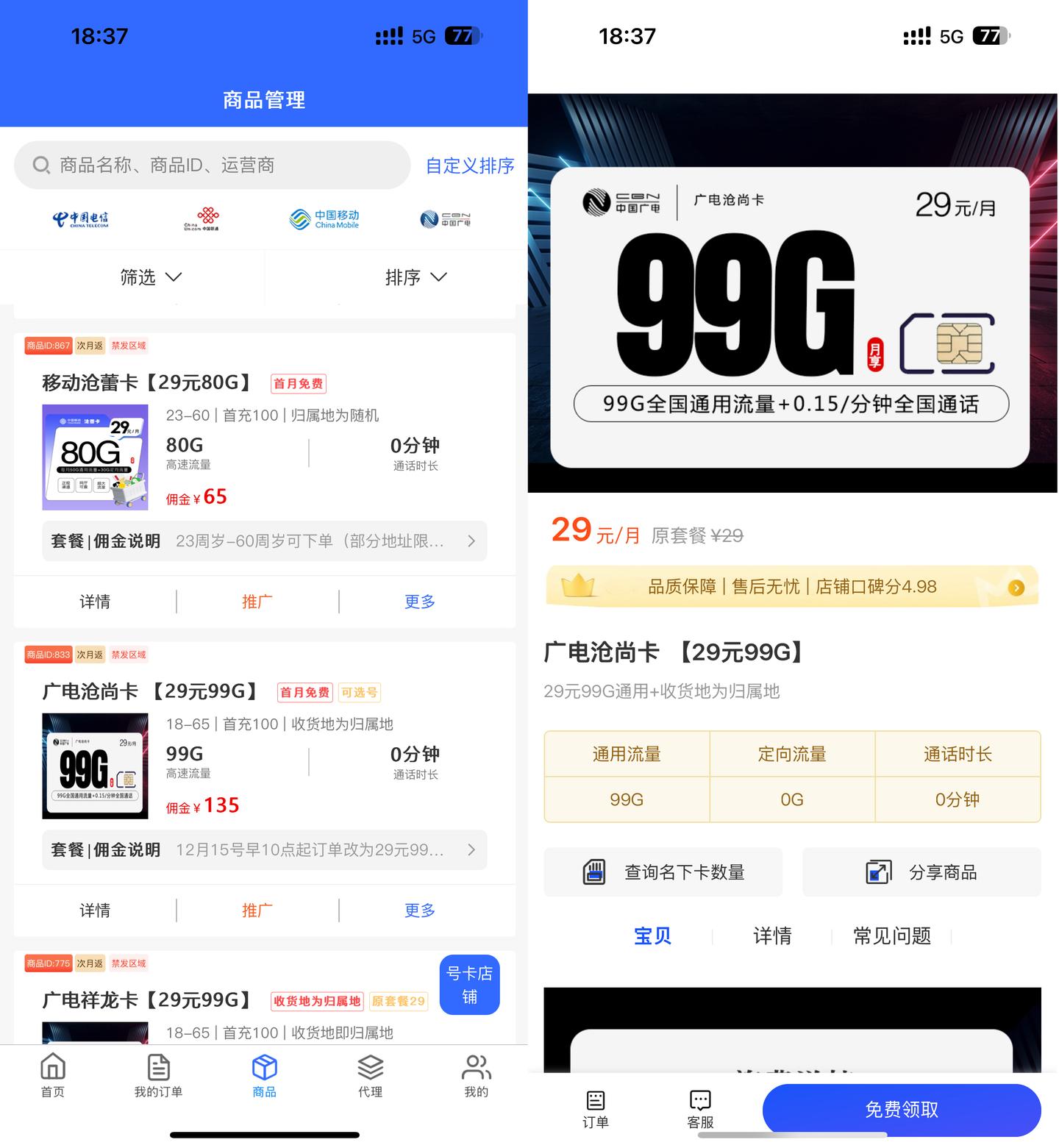Open 自定义排序 custom sorting
This screenshot has height=1148, width=1059.
point(470,165)
